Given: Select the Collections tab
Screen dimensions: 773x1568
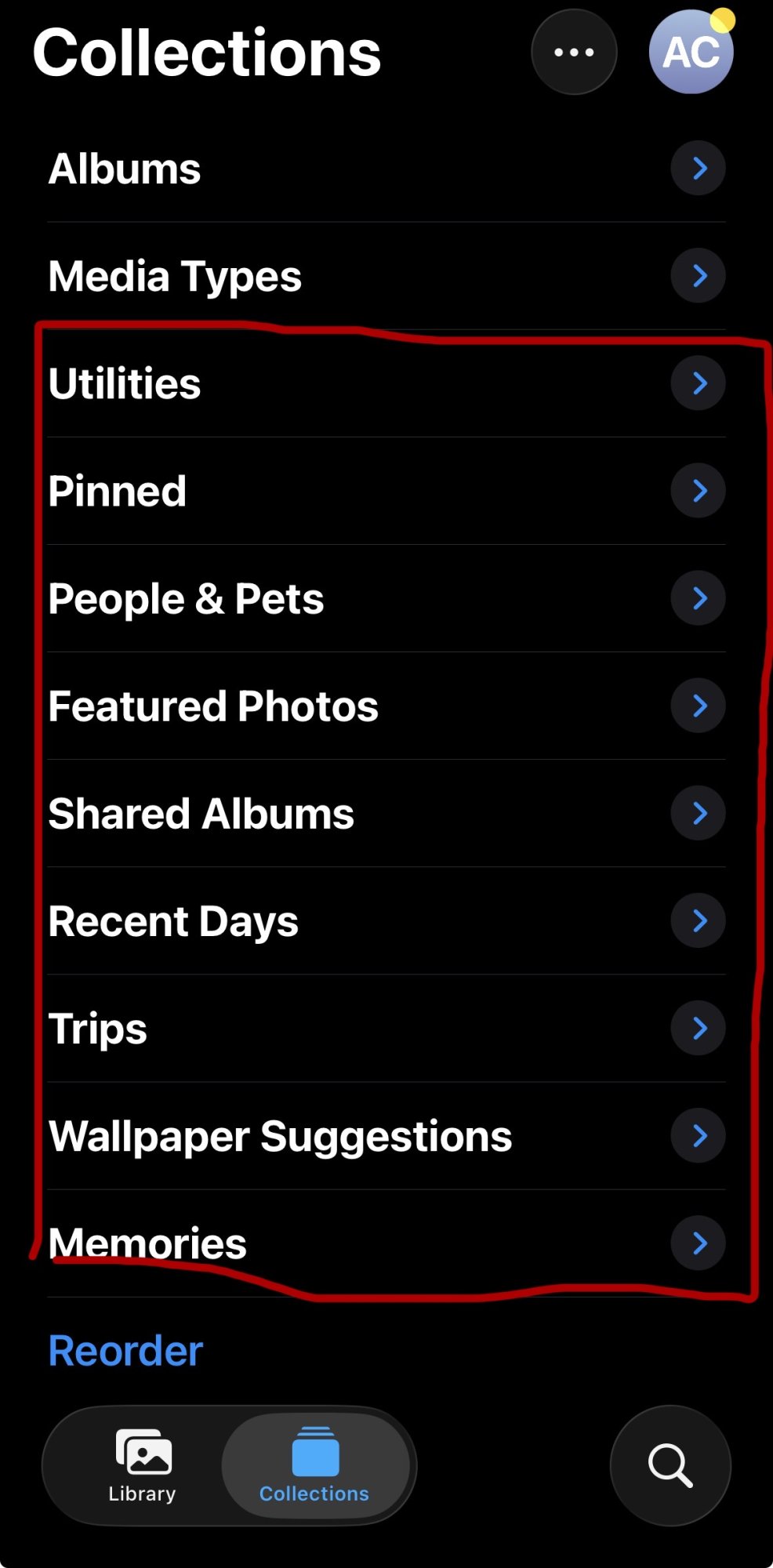Looking at the screenshot, I should 314,1465.
